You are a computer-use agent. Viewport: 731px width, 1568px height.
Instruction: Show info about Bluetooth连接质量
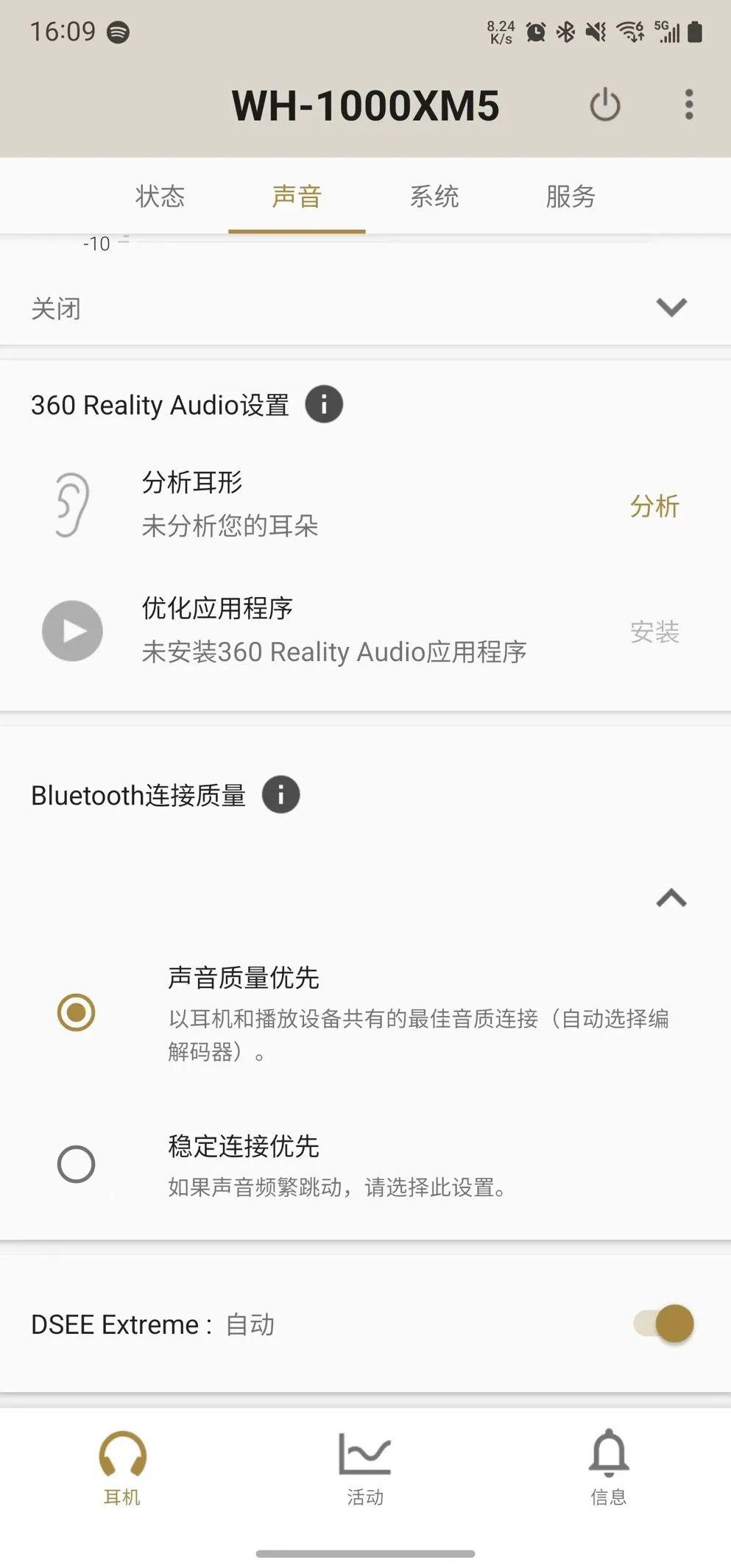pos(281,795)
